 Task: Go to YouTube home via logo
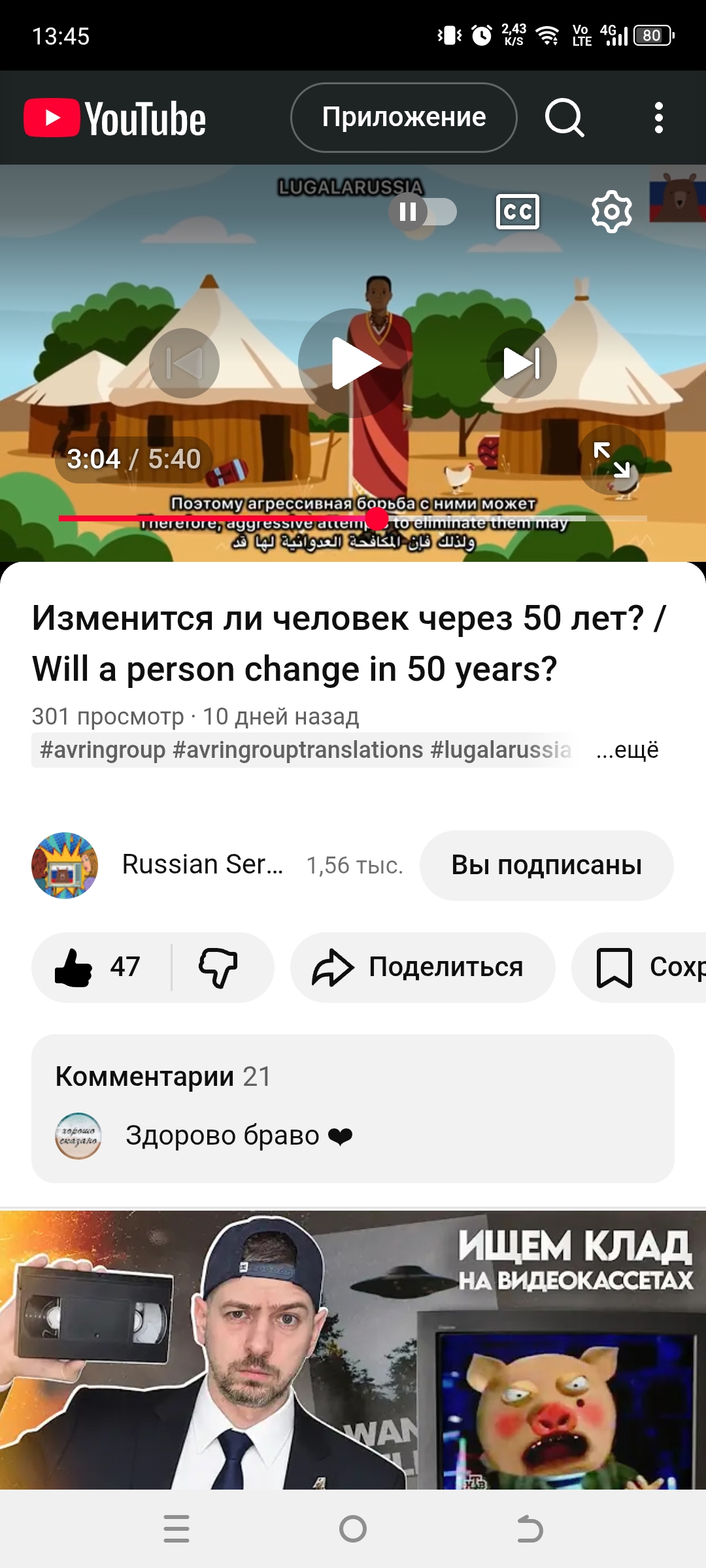pyautogui.click(x=115, y=118)
